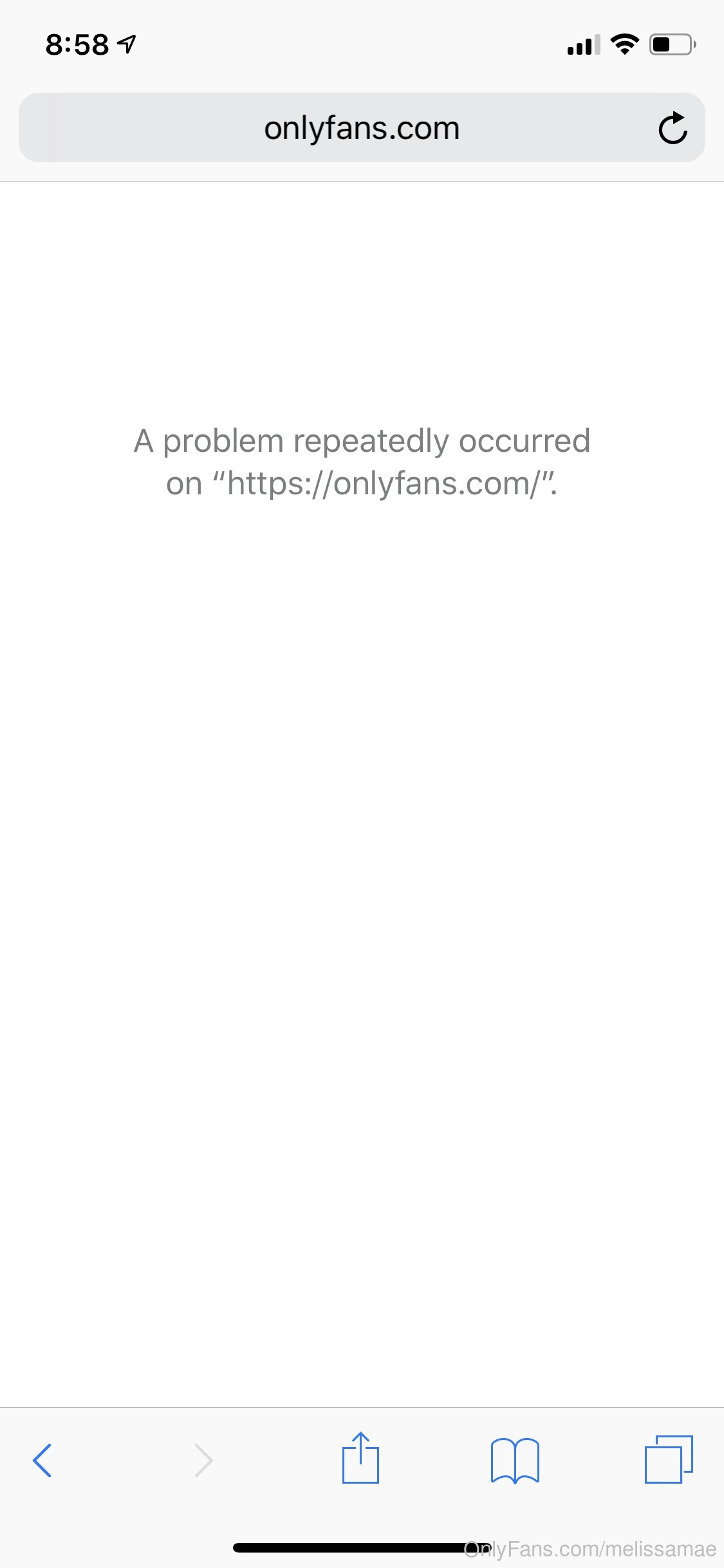Reload the onlyfans.com page
The width and height of the screenshot is (724, 1568).
673,127
